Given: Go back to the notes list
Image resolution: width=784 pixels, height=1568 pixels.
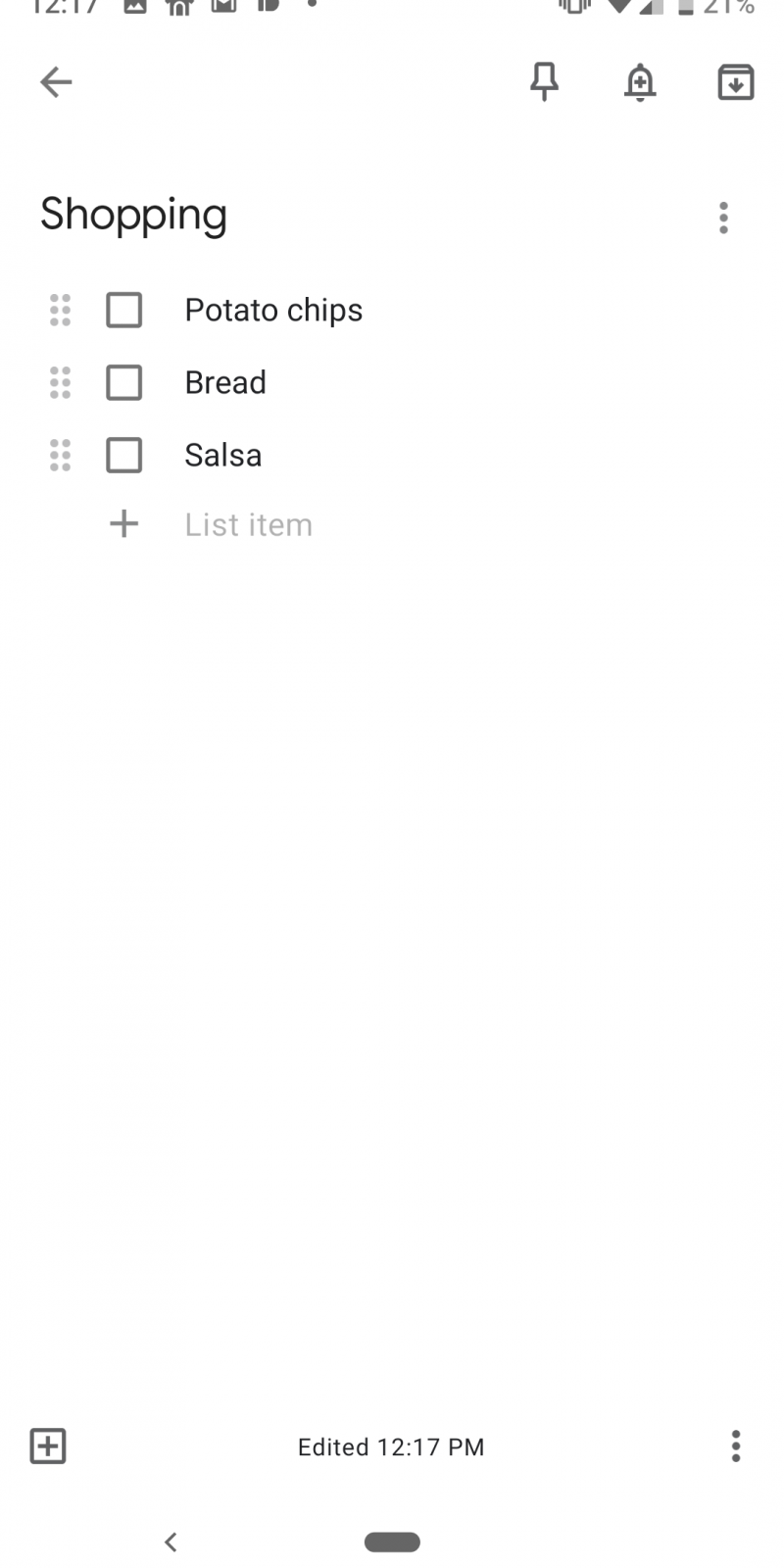Looking at the screenshot, I should click(56, 82).
